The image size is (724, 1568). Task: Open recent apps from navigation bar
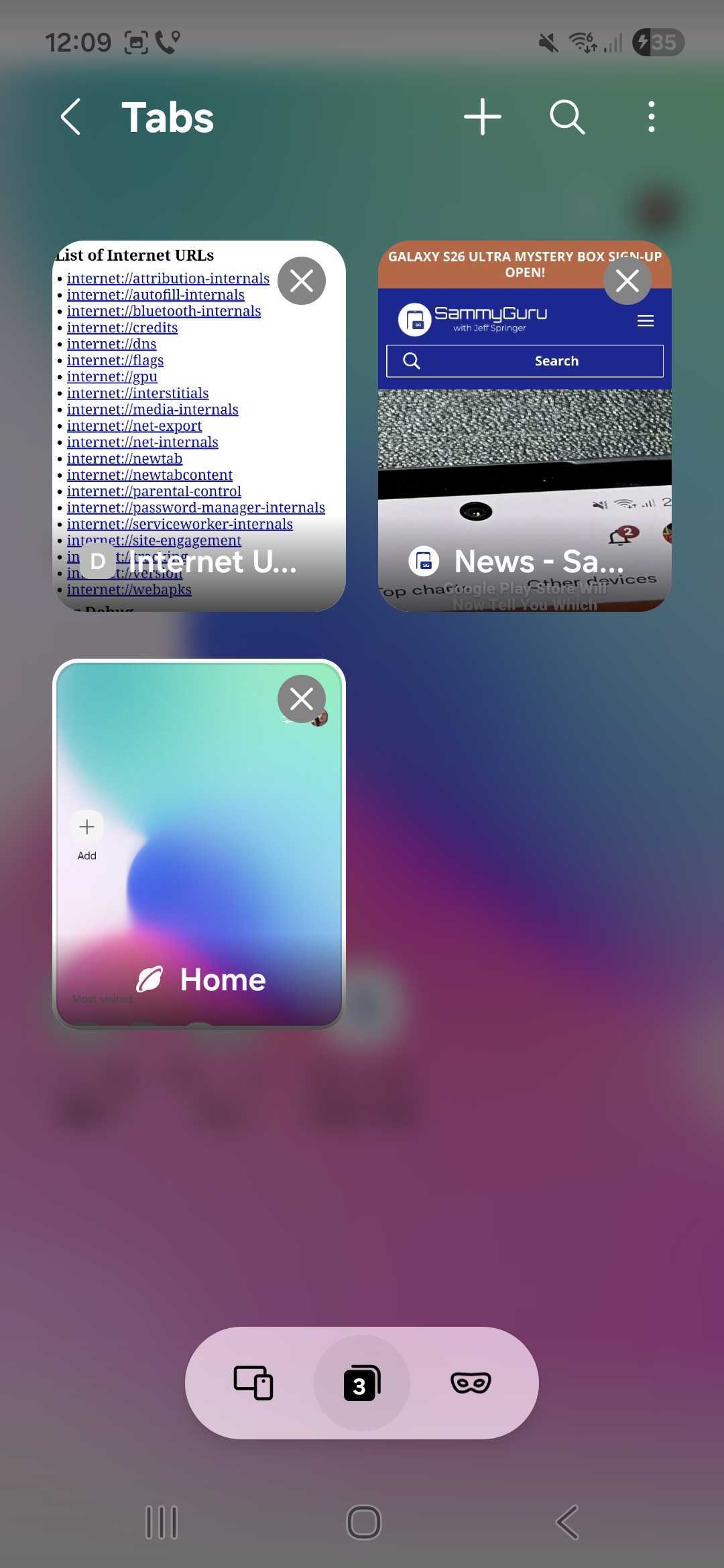click(162, 1522)
